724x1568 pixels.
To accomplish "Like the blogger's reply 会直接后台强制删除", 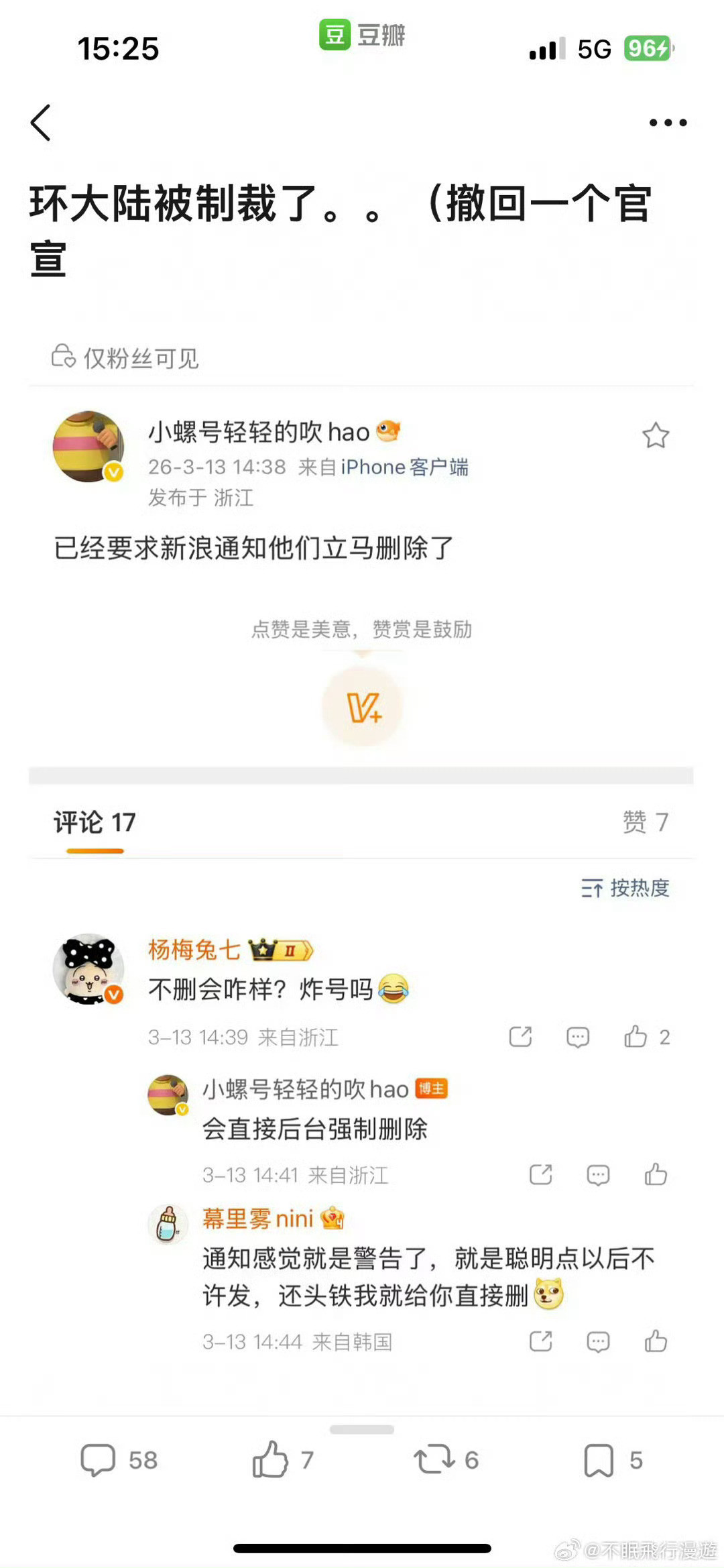I will pyautogui.click(x=654, y=1175).
